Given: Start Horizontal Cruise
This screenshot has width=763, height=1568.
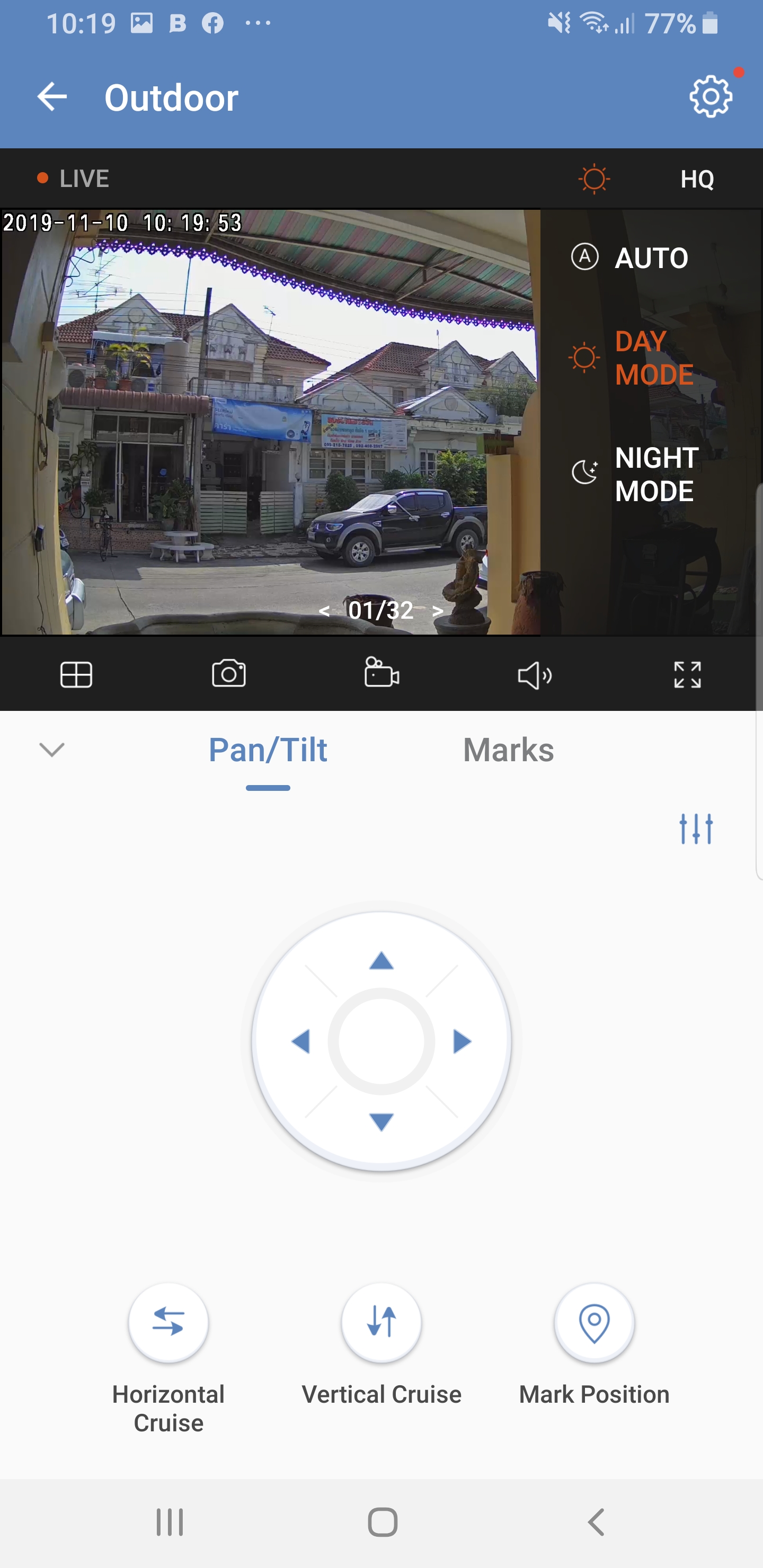Looking at the screenshot, I should tap(168, 1322).
